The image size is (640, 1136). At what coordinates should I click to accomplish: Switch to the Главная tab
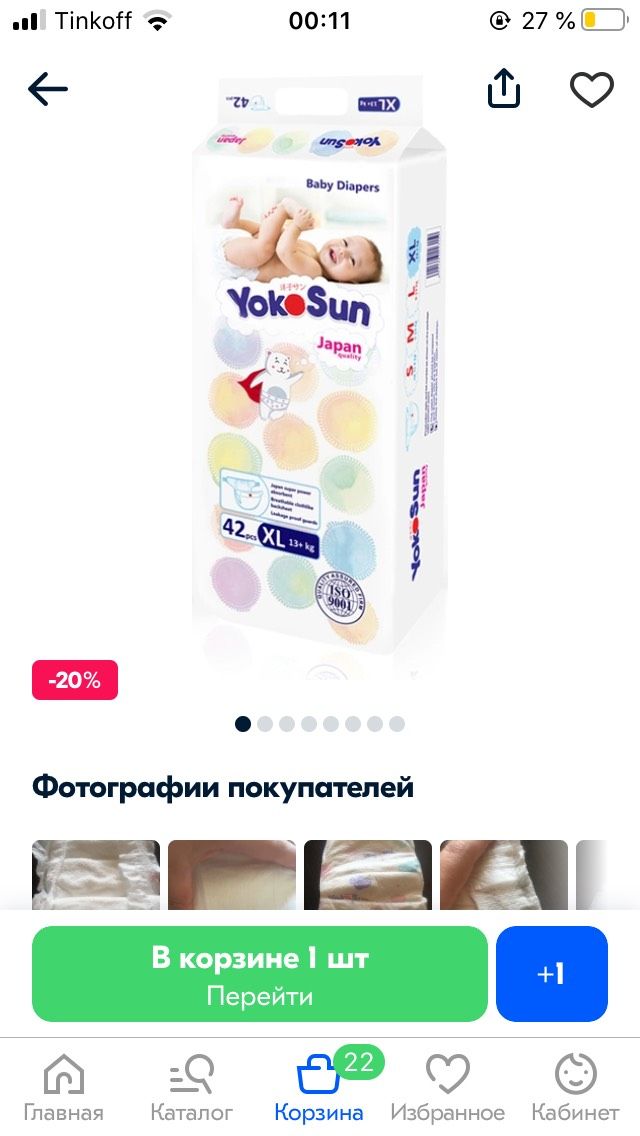[x=64, y=1088]
